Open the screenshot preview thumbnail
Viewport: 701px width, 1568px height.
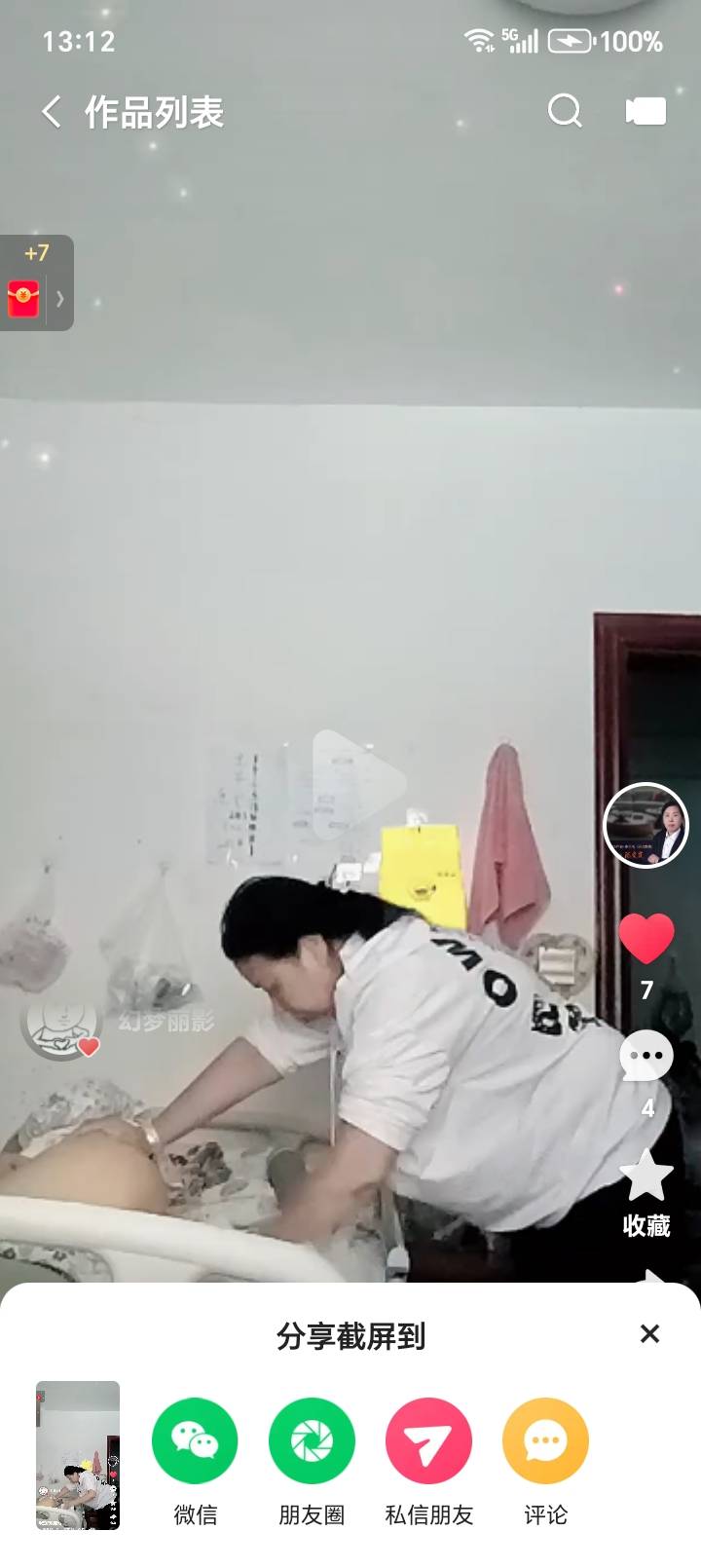[x=78, y=1455]
